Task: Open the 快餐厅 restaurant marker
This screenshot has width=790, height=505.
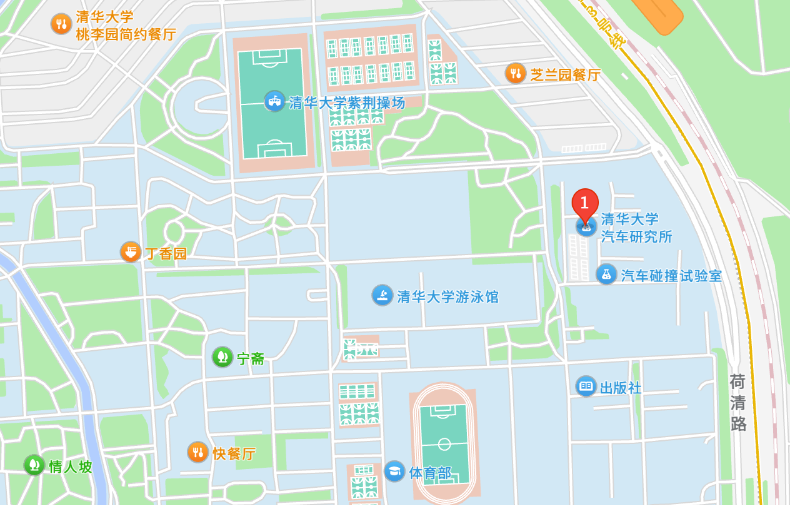Action: [198, 452]
